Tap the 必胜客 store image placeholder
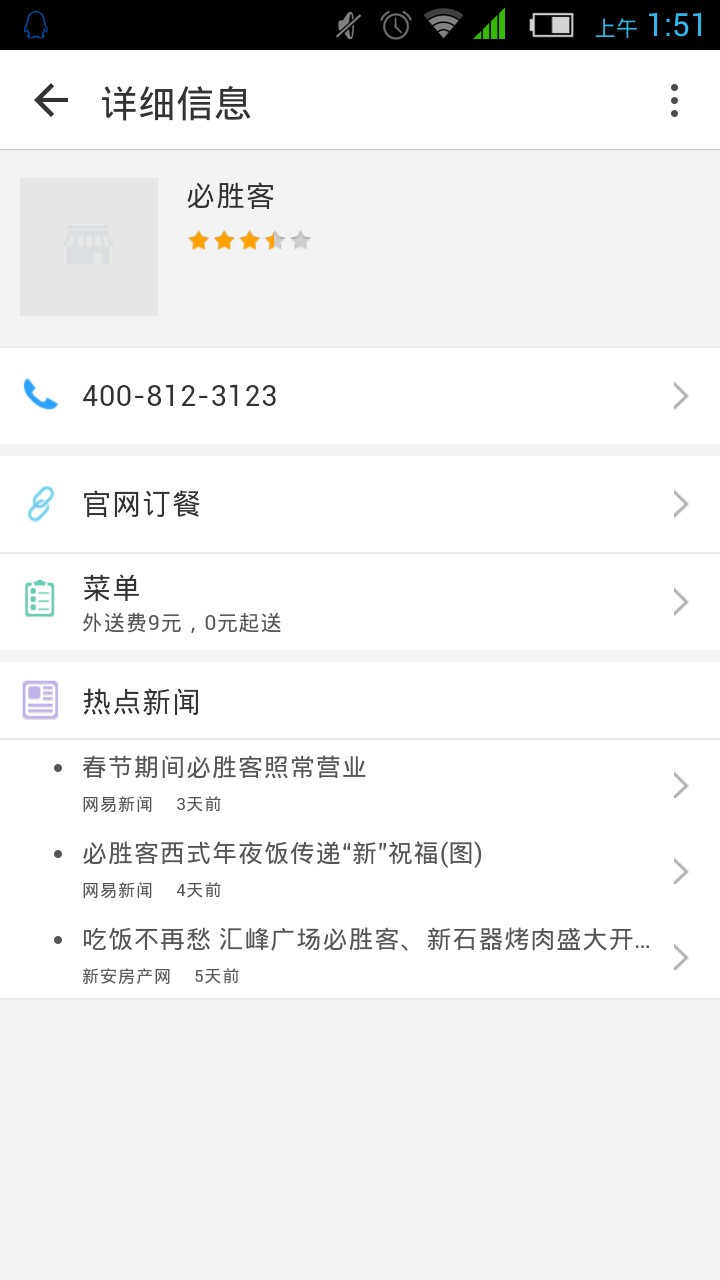This screenshot has height=1280, width=720. [89, 247]
